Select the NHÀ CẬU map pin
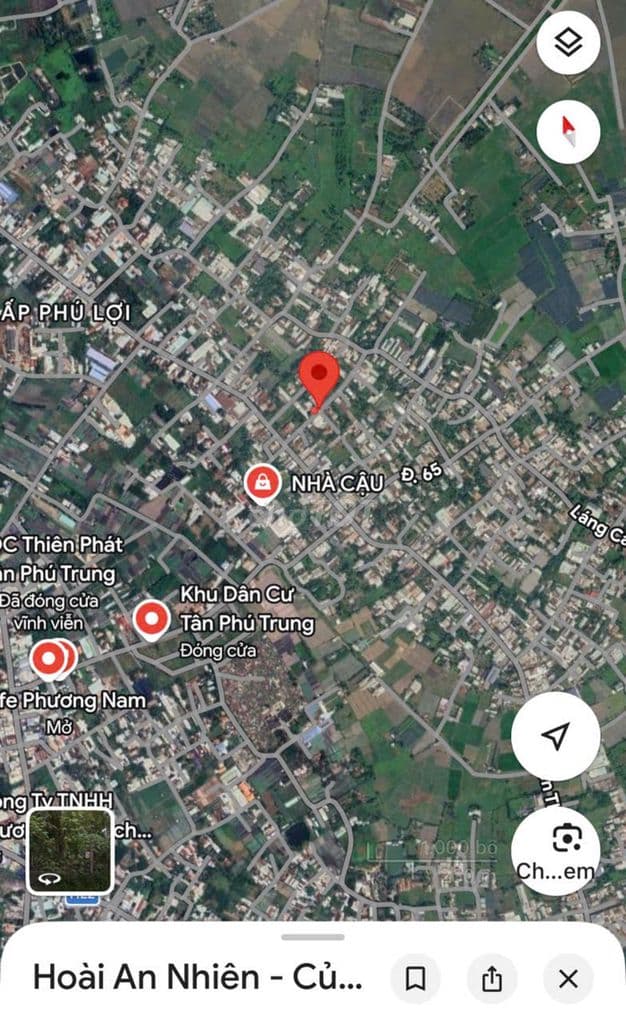626x1024 pixels. [x=263, y=483]
